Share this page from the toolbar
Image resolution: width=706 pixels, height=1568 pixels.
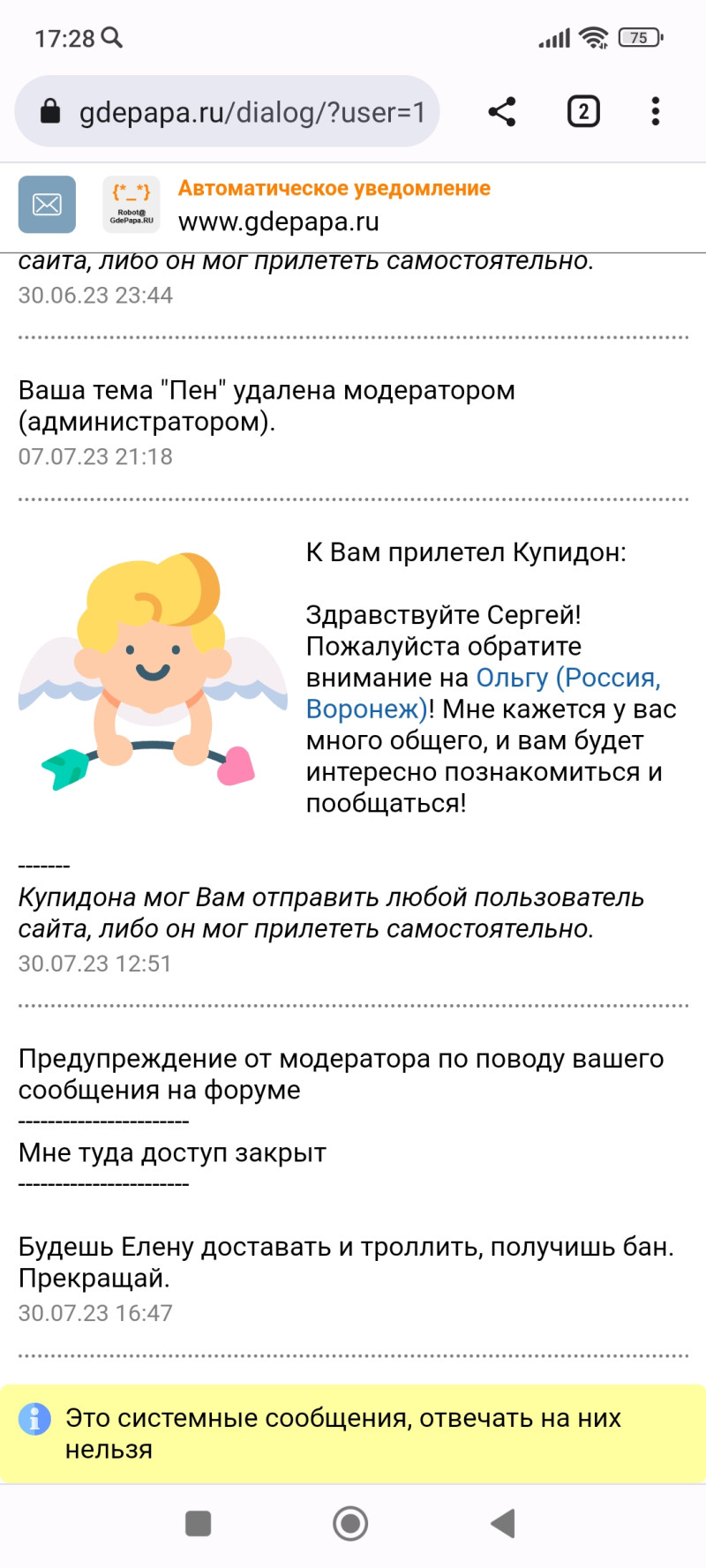pos(502,112)
